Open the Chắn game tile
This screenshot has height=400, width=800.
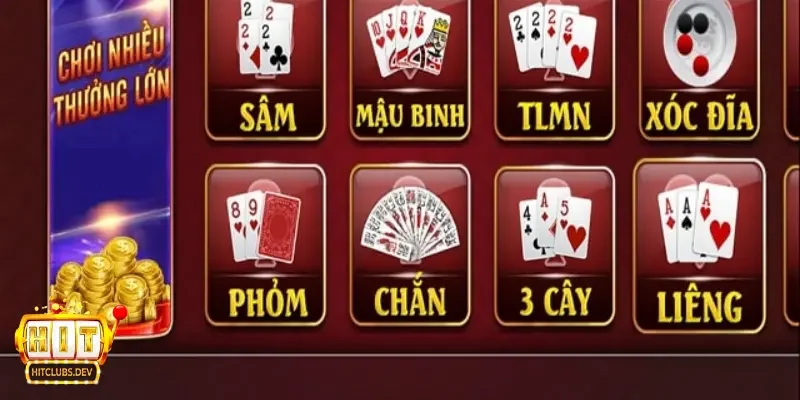click(410, 245)
